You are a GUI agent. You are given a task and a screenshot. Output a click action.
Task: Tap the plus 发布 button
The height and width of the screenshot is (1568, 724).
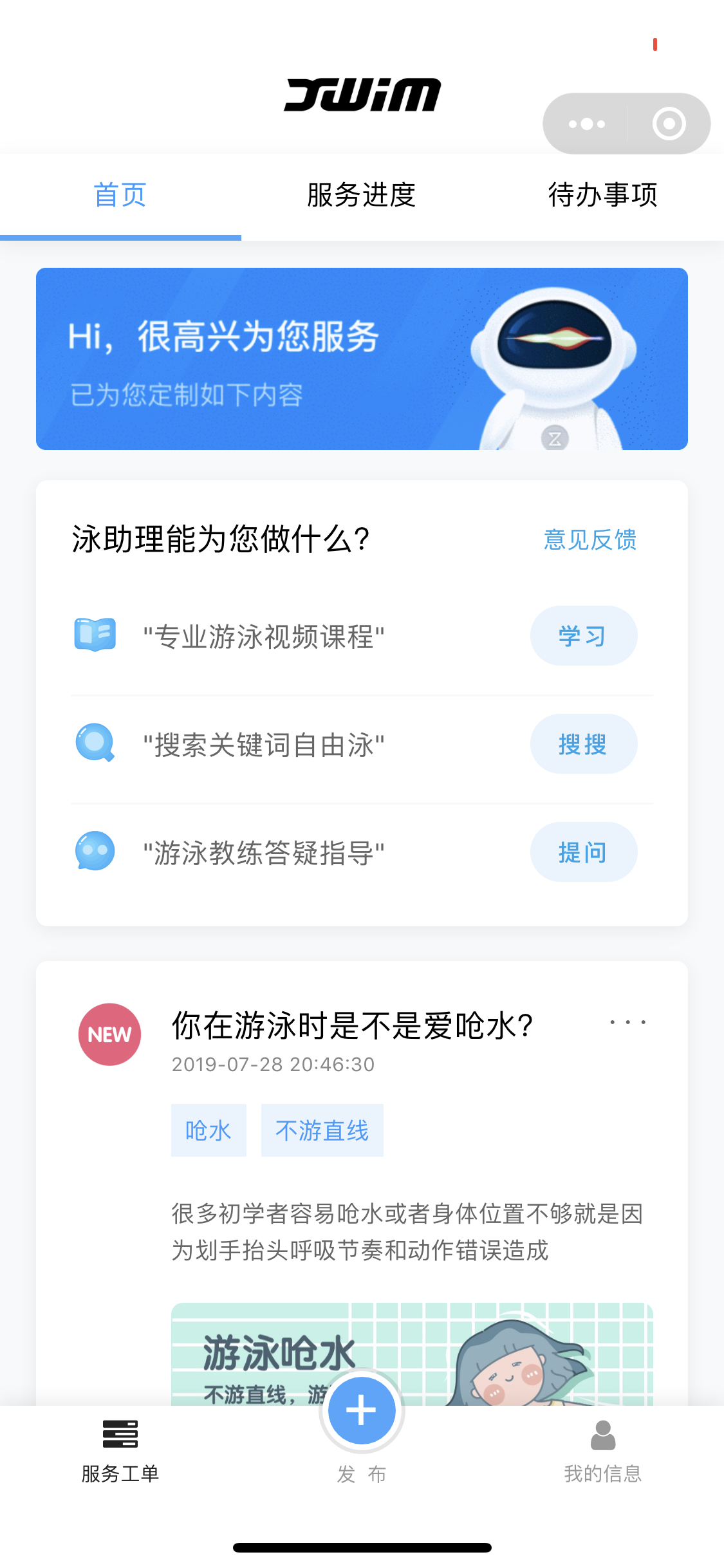362,1410
